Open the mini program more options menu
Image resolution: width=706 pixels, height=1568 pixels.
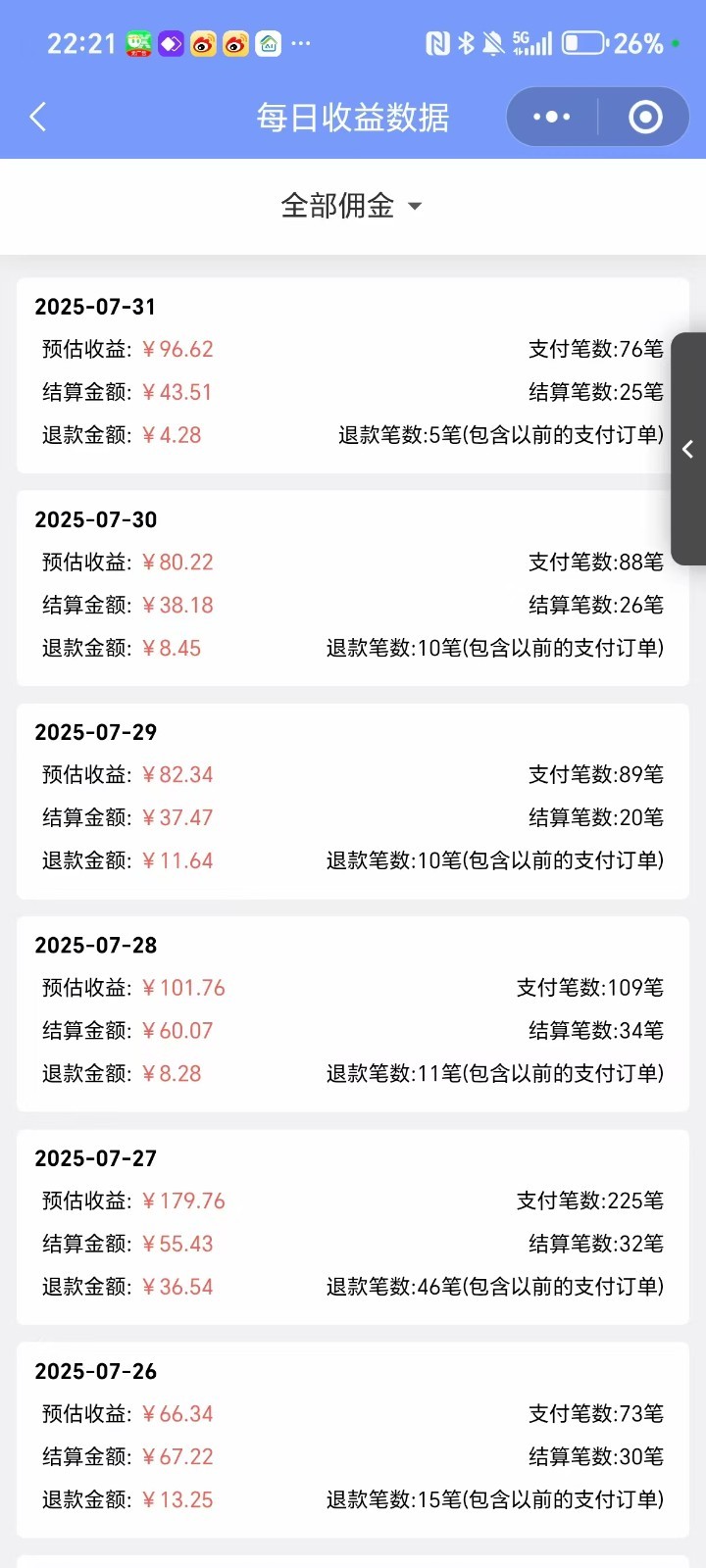pyautogui.click(x=551, y=118)
